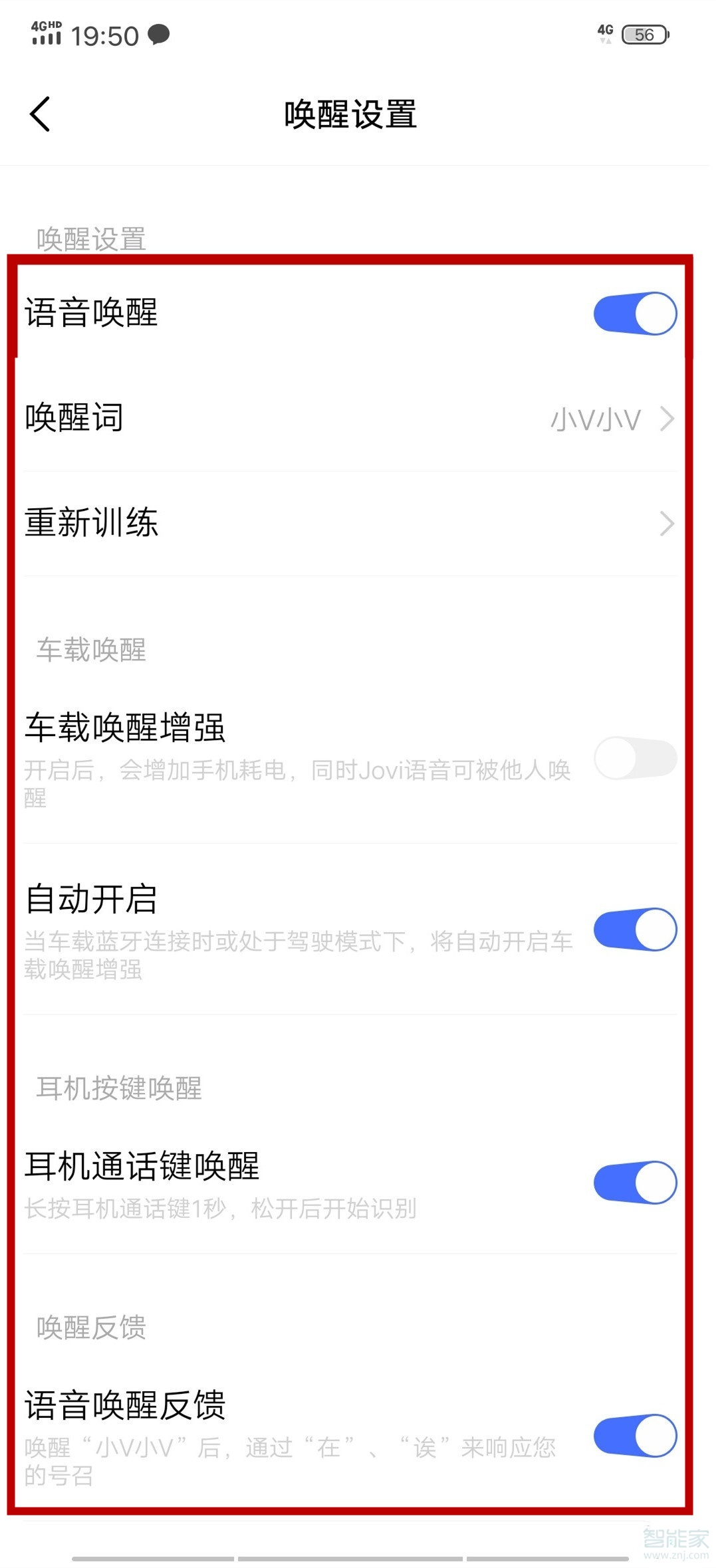Switch off 语音唤醒反馈
This screenshot has height=1568, width=716.
(635, 1435)
